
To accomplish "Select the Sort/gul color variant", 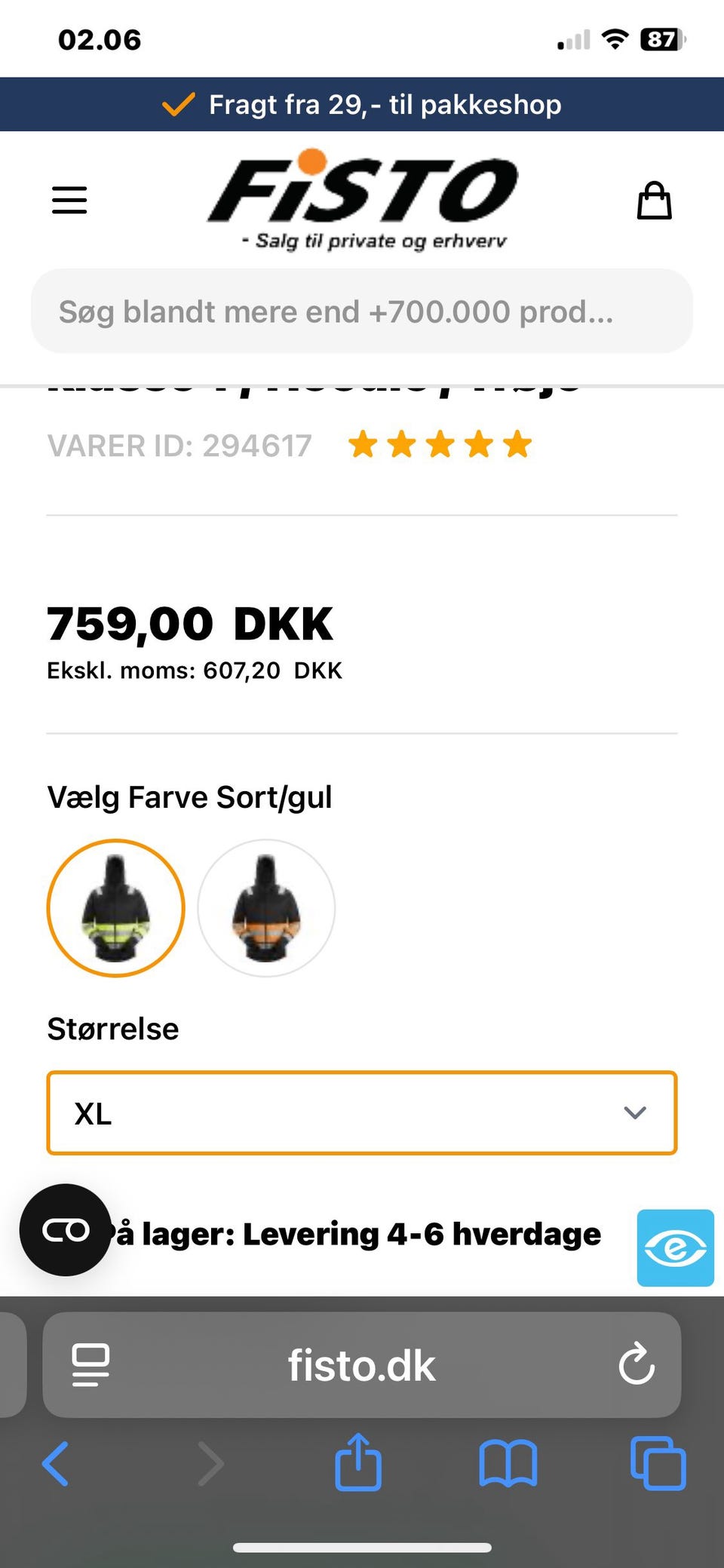I will (x=115, y=907).
